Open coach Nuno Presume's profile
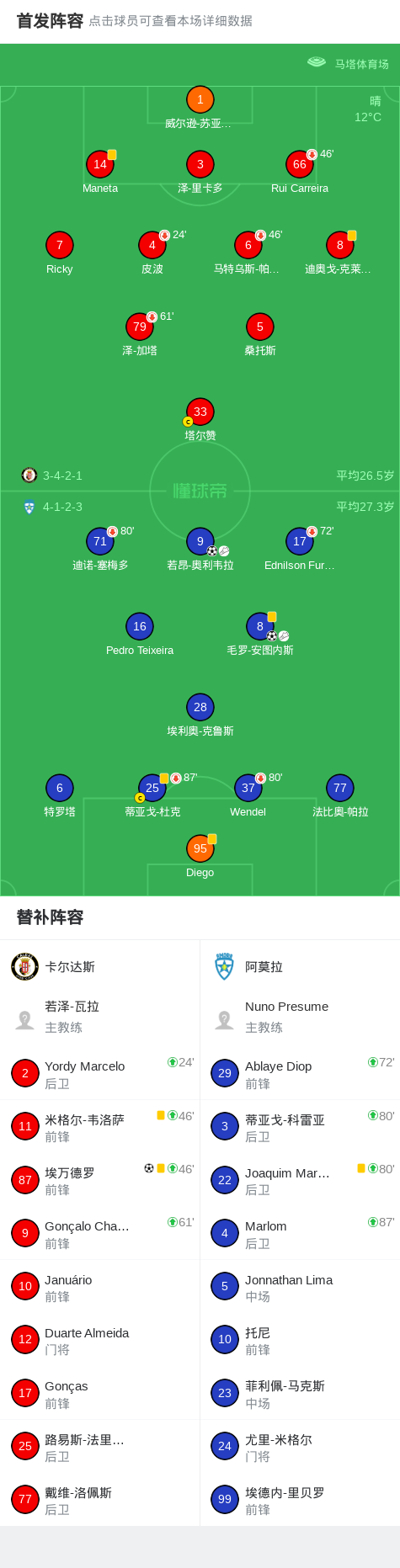Image resolution: width=400 pixels, height=1568 pixels. point(300,1017)
